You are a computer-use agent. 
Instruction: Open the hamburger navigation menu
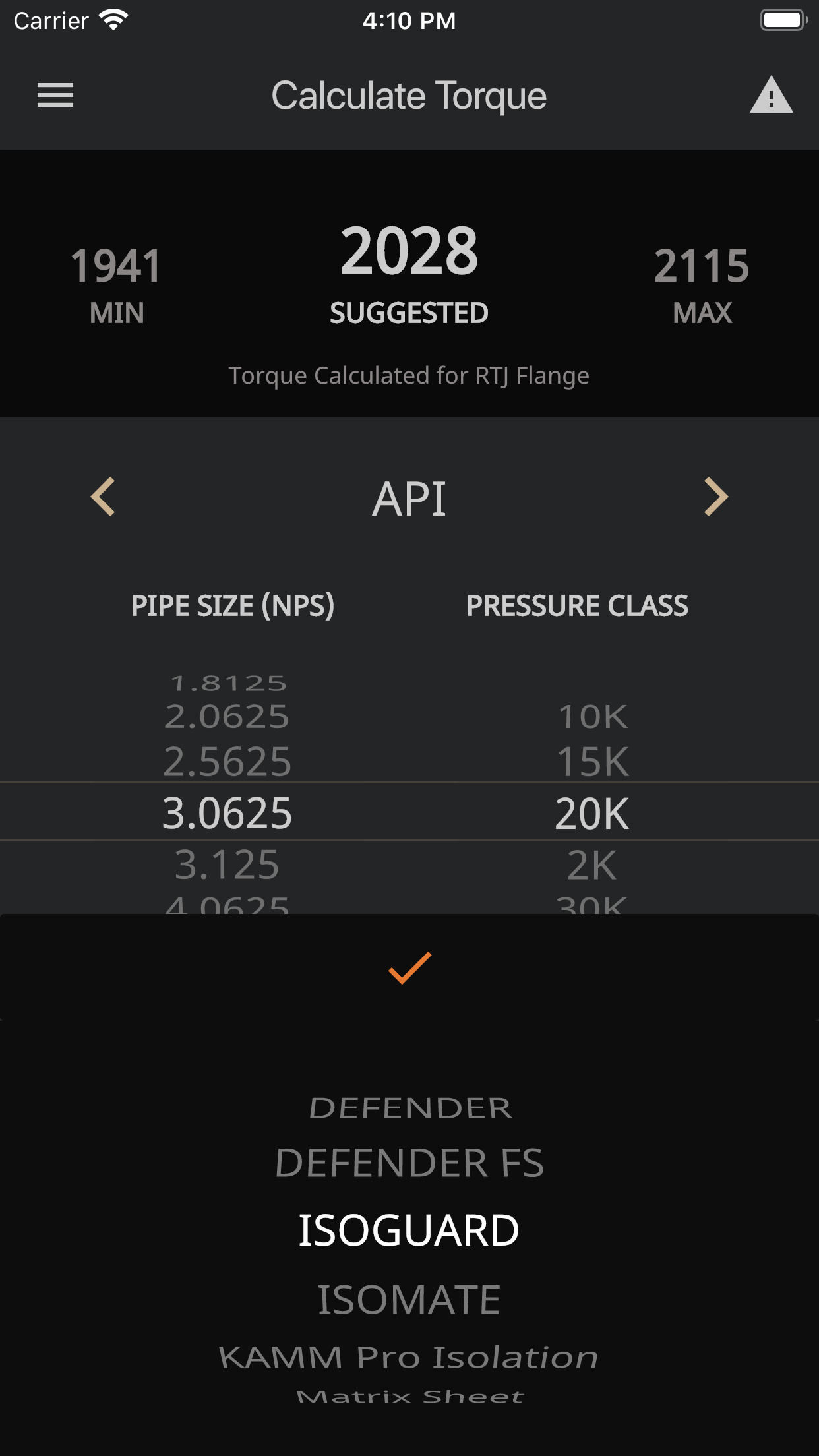click(x=55, y=96)
